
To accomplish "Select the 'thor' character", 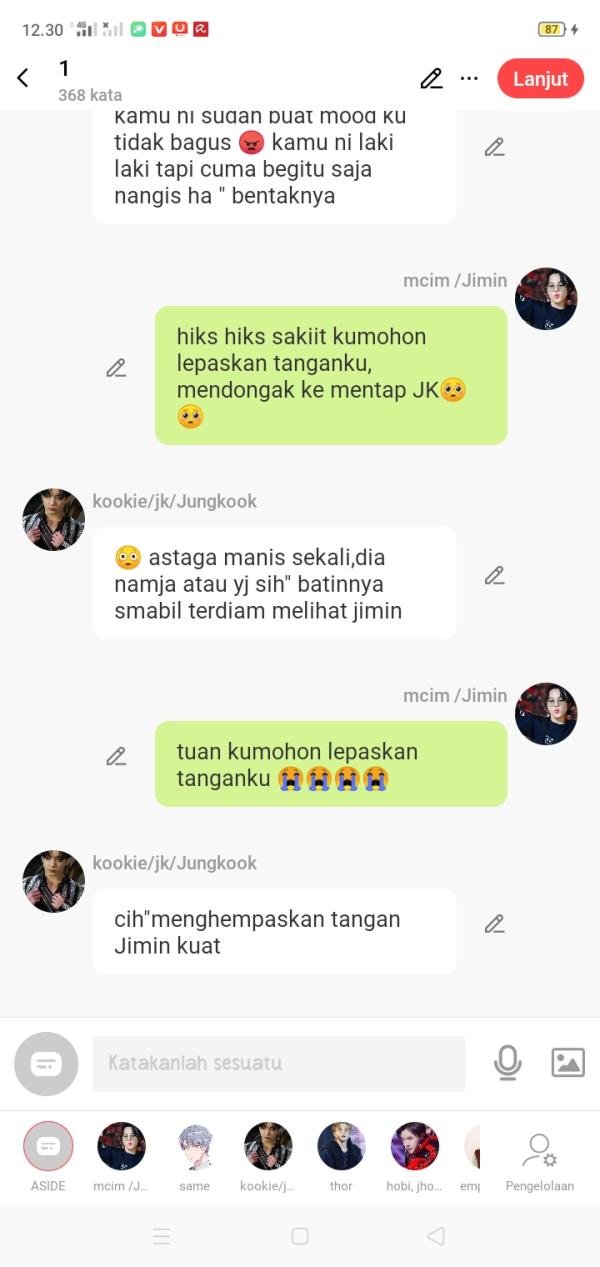I will [341, 1147].
